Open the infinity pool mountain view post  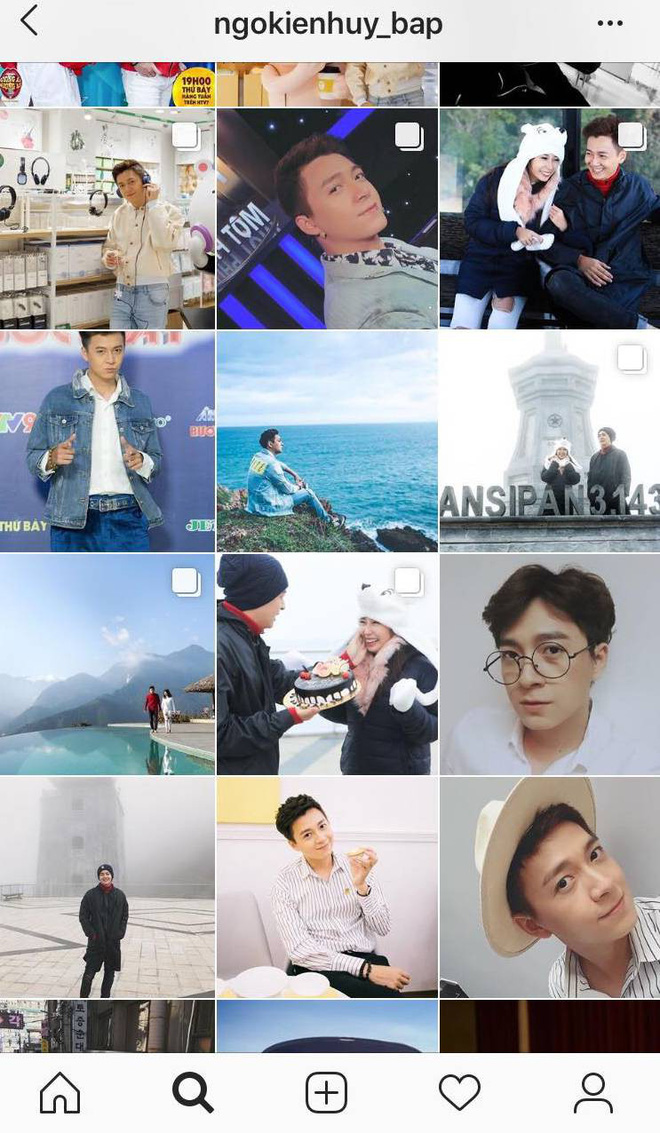107,664
